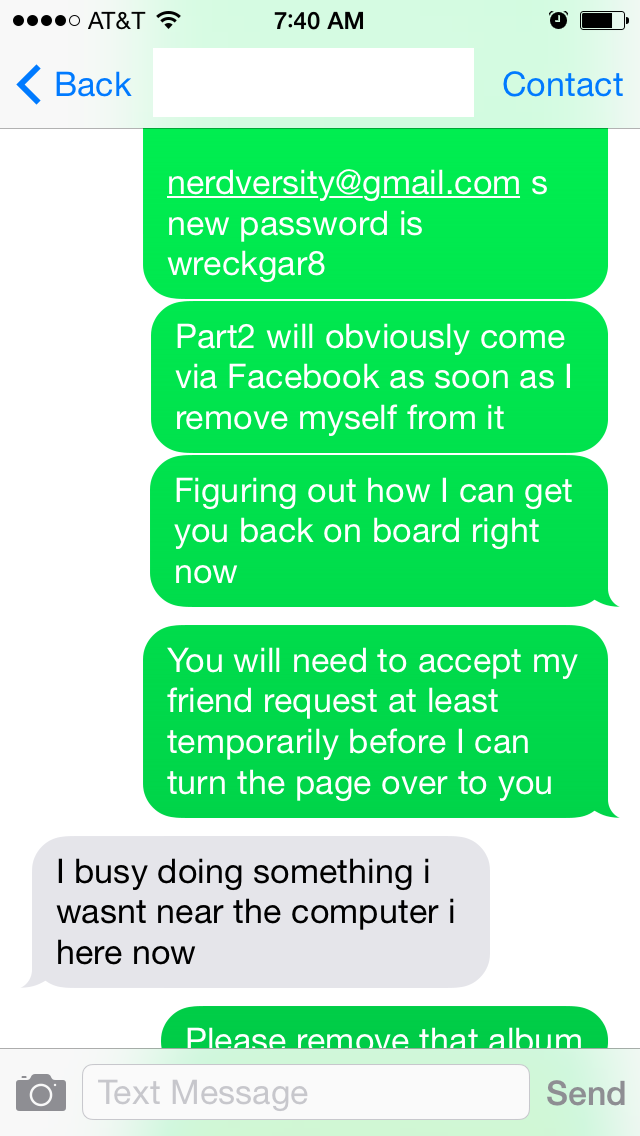Go back to the messages list

[75, 85]
